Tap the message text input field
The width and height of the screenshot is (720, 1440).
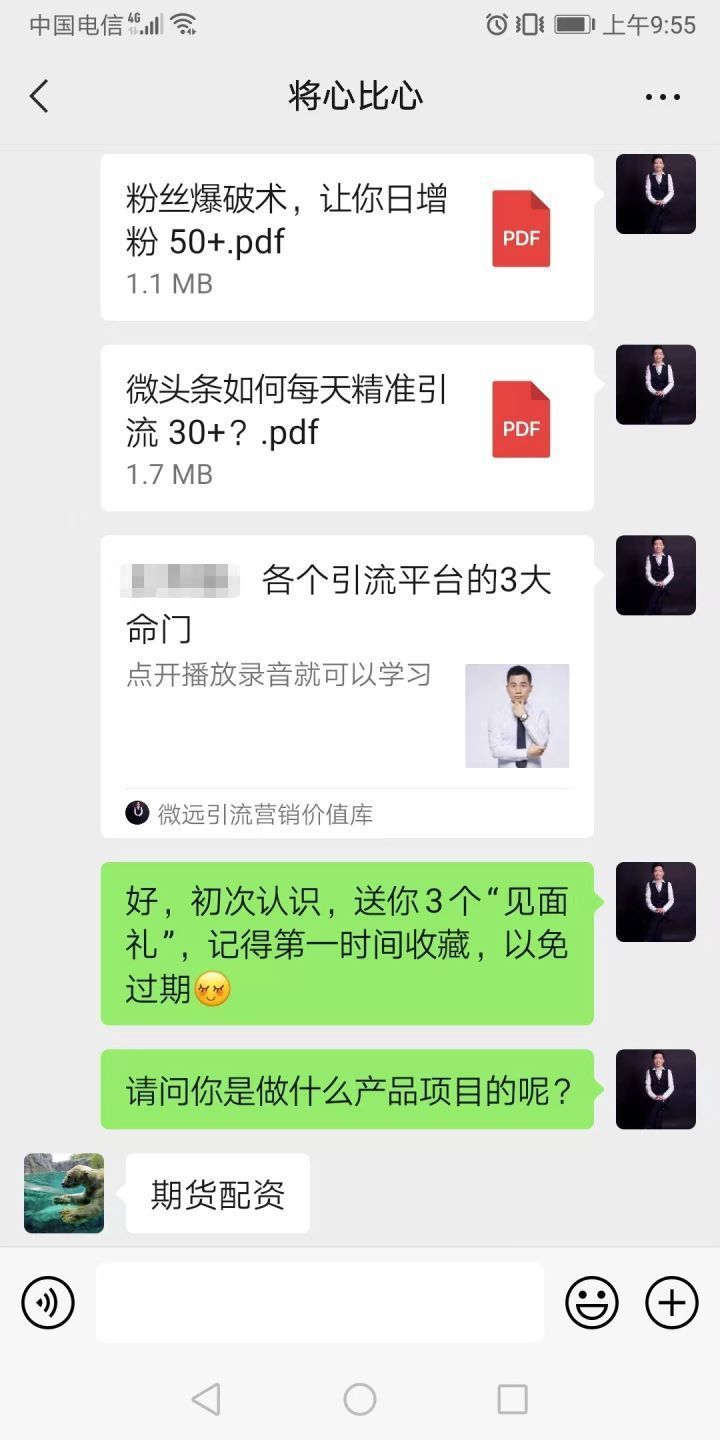[x=320, y=1302]
